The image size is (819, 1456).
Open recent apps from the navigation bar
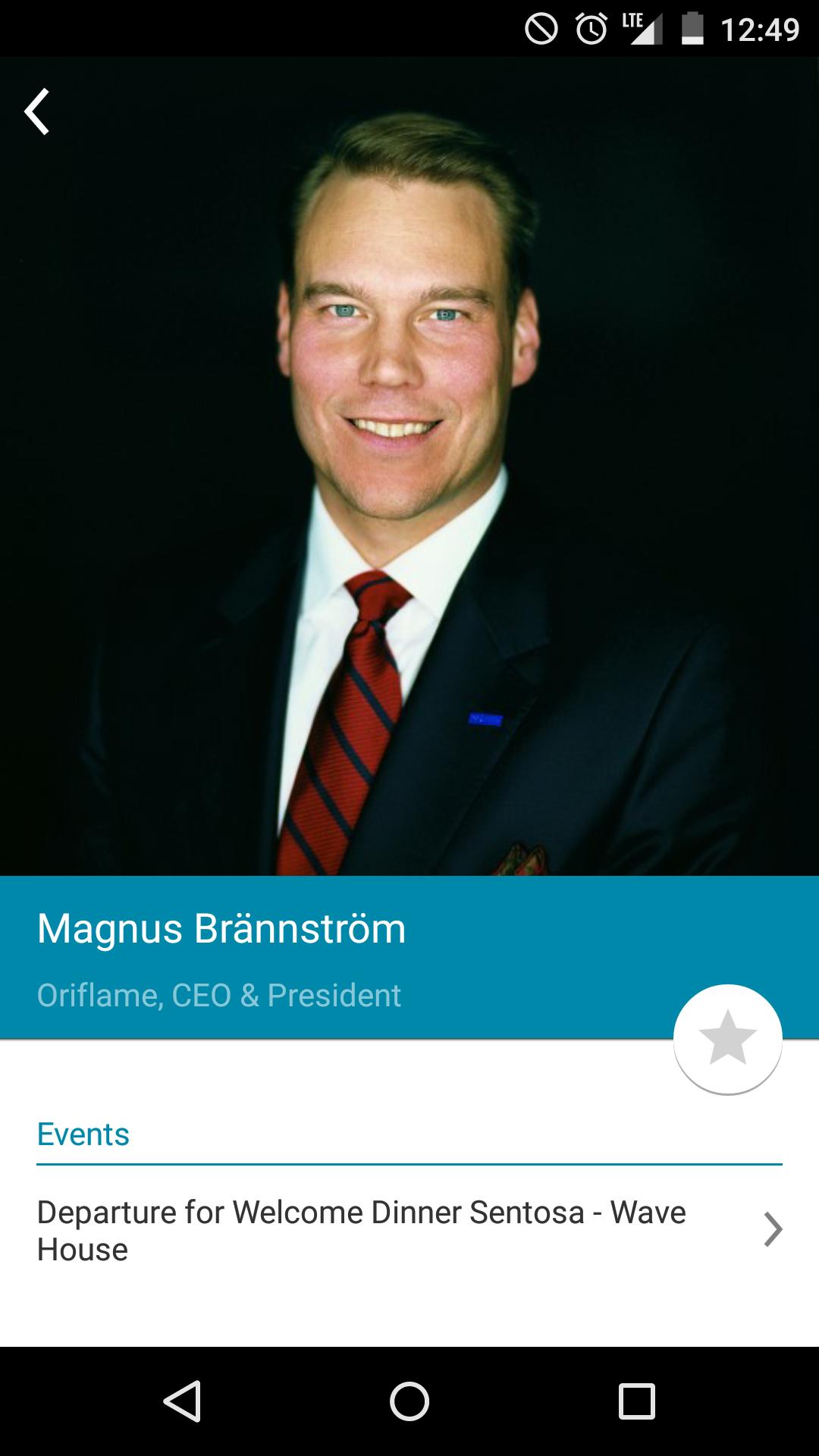click(636, 1401)
